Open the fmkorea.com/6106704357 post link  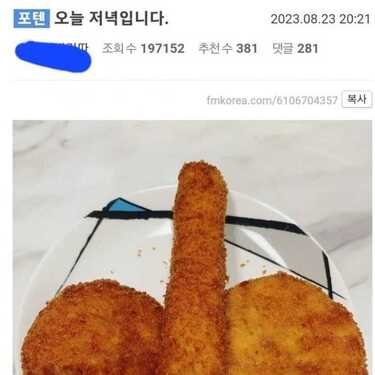pyautogui.click(x=272, y=100)
